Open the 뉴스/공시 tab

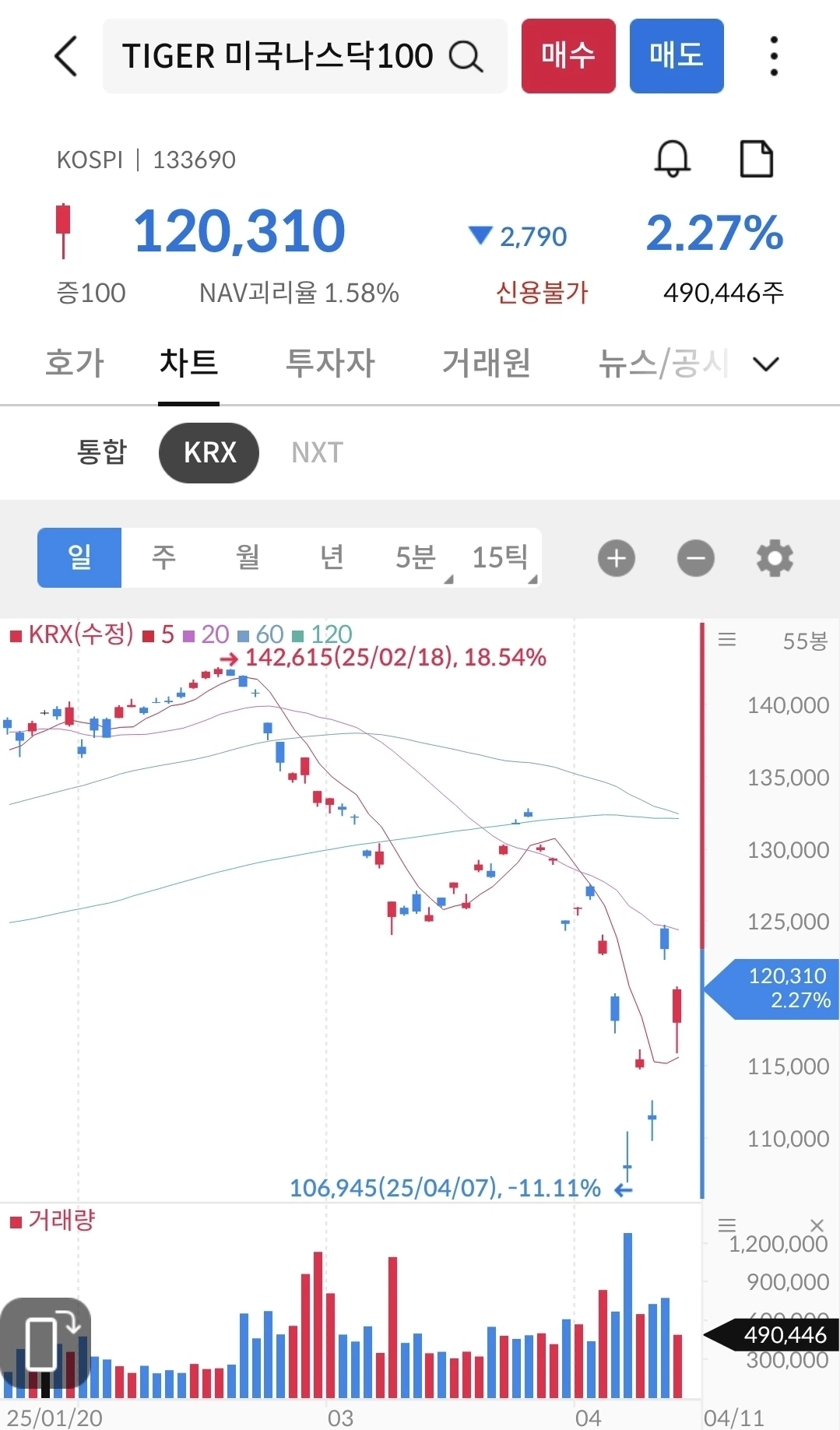click(663, 363)
